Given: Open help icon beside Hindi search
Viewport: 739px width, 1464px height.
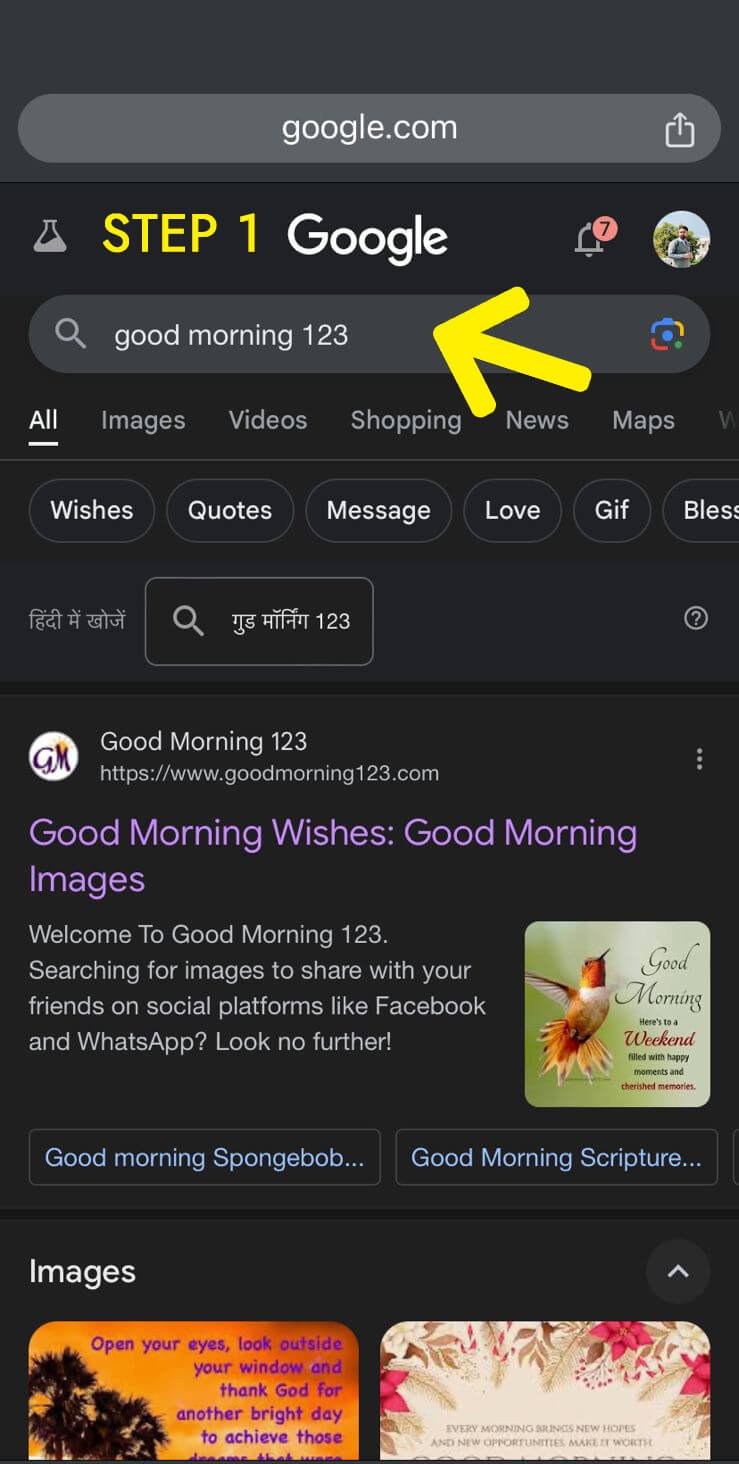Looking at the screenshot, I should (696, 619).
